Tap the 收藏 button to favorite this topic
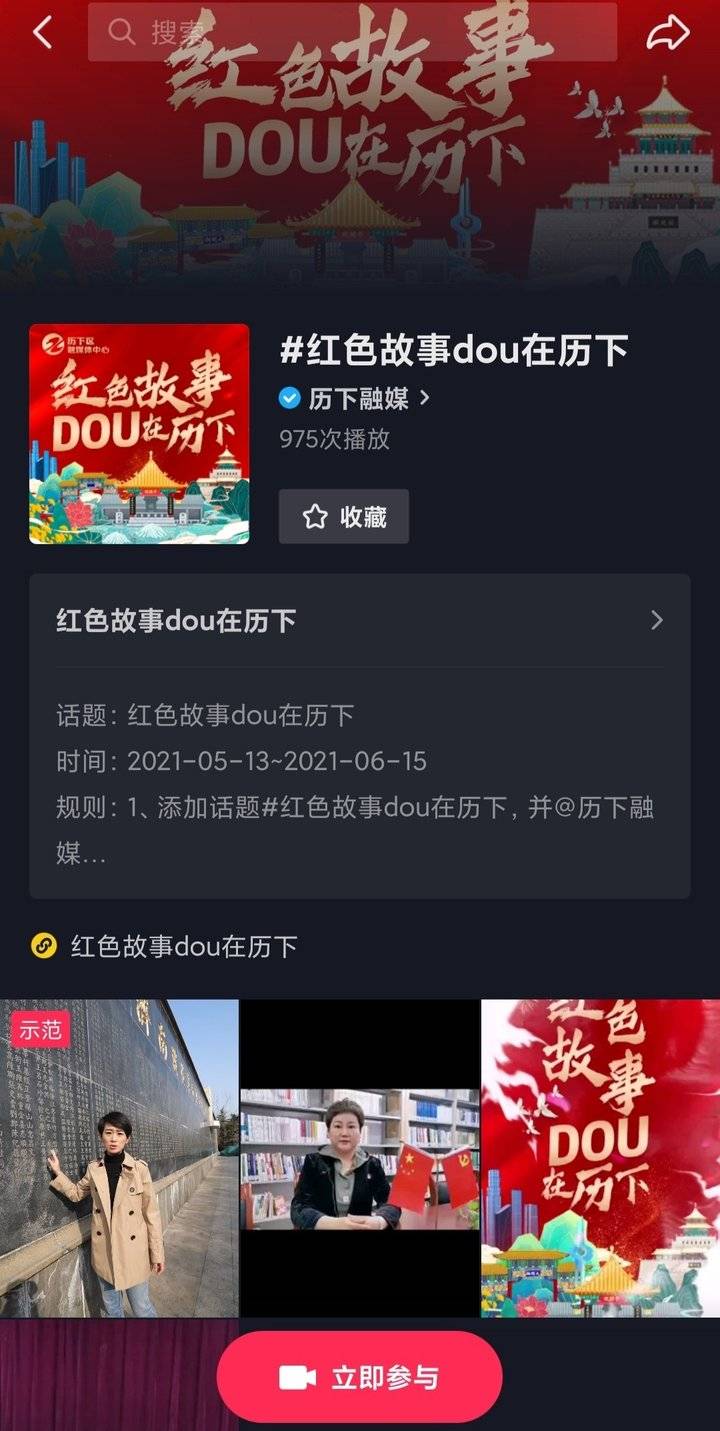Screen dimensions: 720x1431 [x=343, y=517]
